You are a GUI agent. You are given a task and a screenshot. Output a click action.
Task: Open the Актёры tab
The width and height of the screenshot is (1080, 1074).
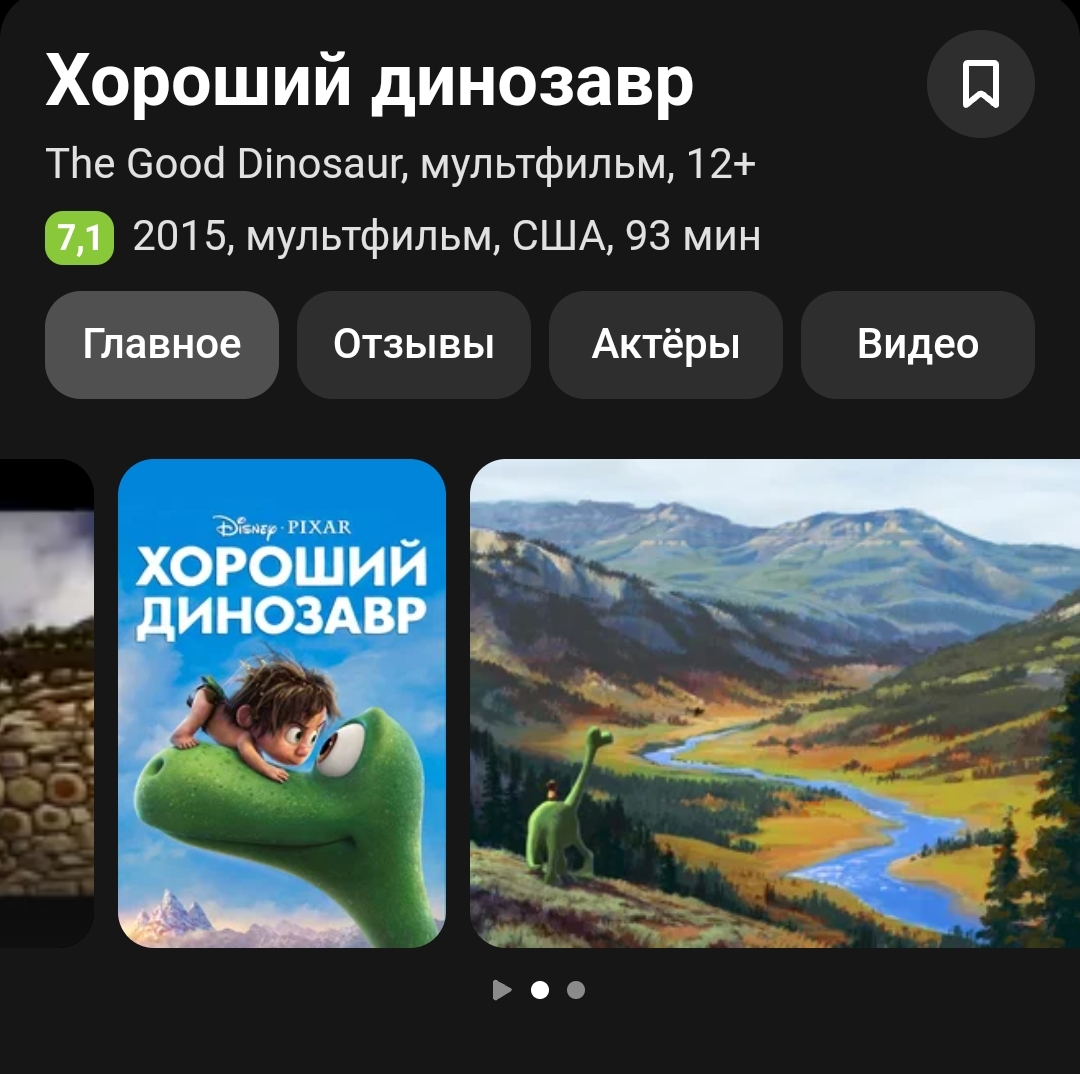pyautogui.click(x=665, y=344)
